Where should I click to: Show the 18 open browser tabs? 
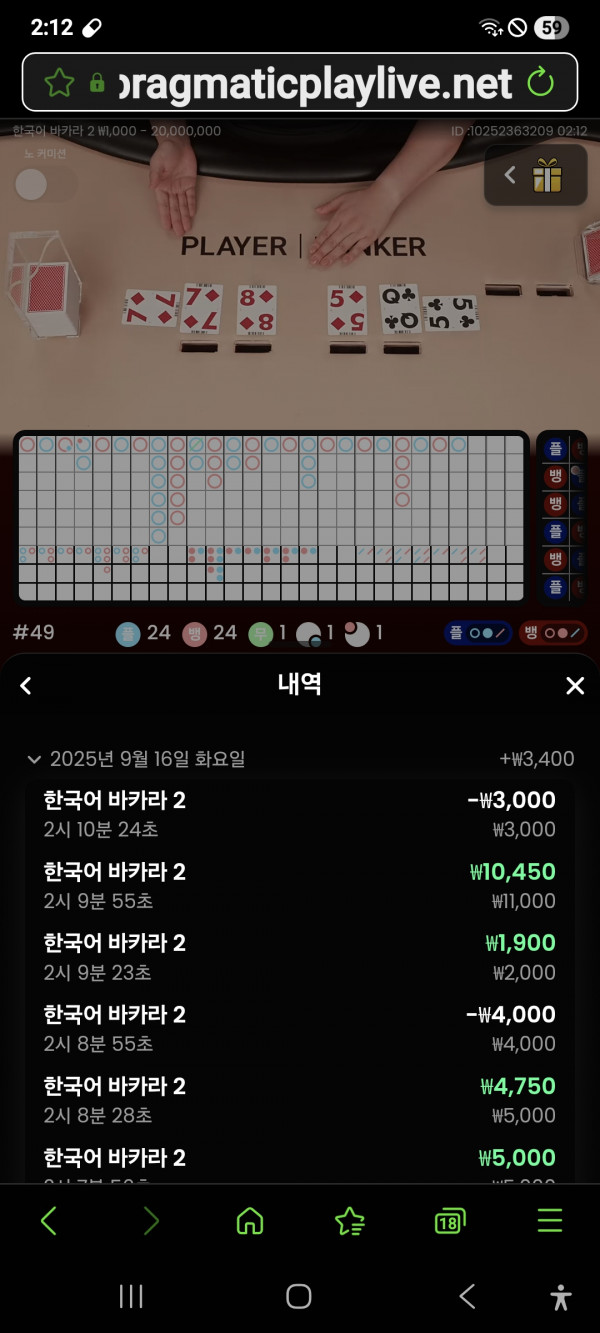click(450, 1221)
